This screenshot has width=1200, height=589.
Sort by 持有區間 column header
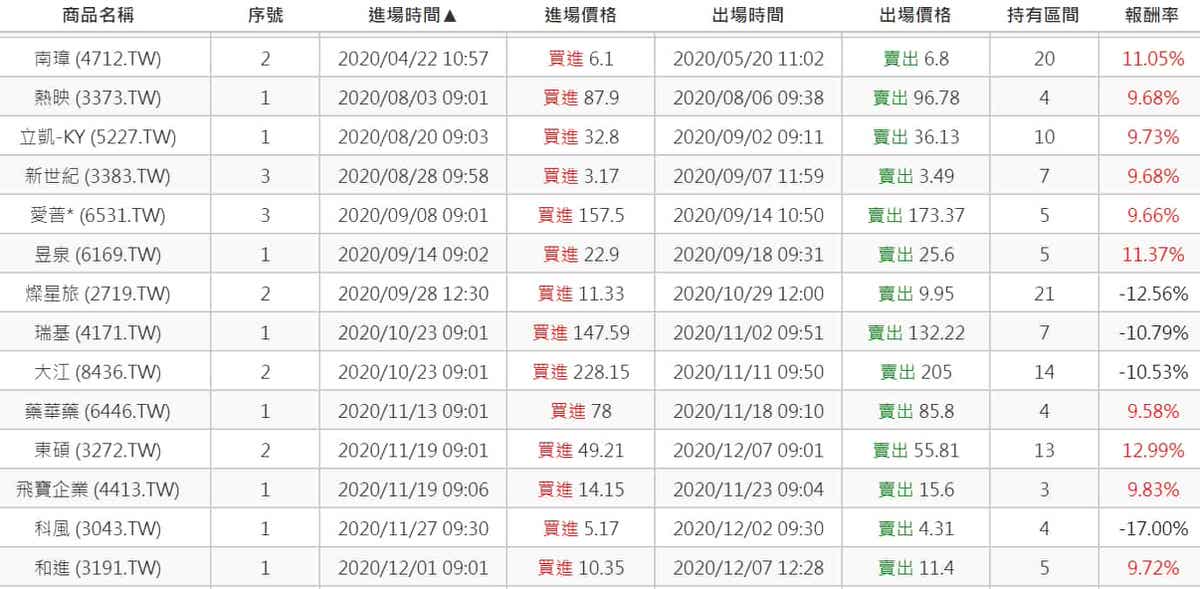click(1043, 15)
